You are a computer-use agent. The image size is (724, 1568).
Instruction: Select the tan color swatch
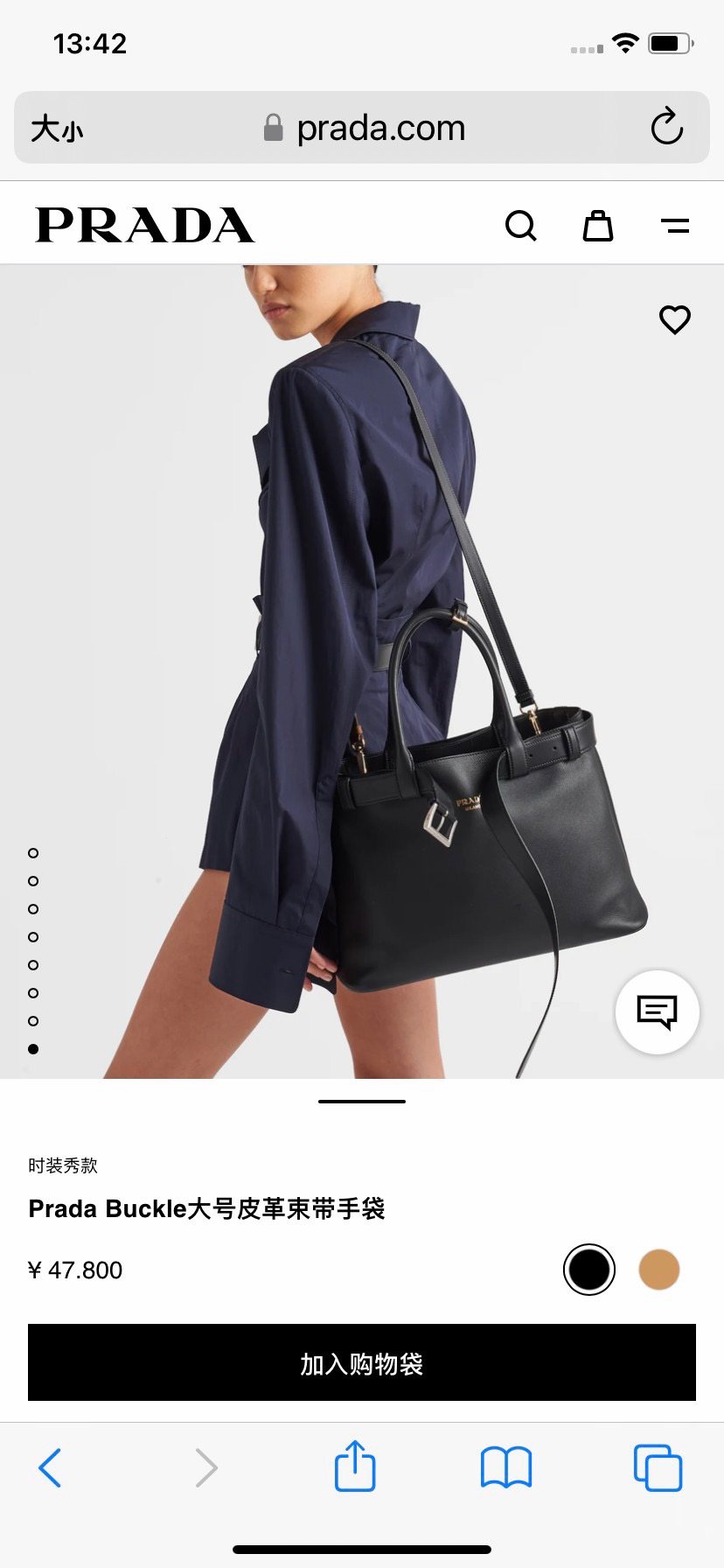658,1270
